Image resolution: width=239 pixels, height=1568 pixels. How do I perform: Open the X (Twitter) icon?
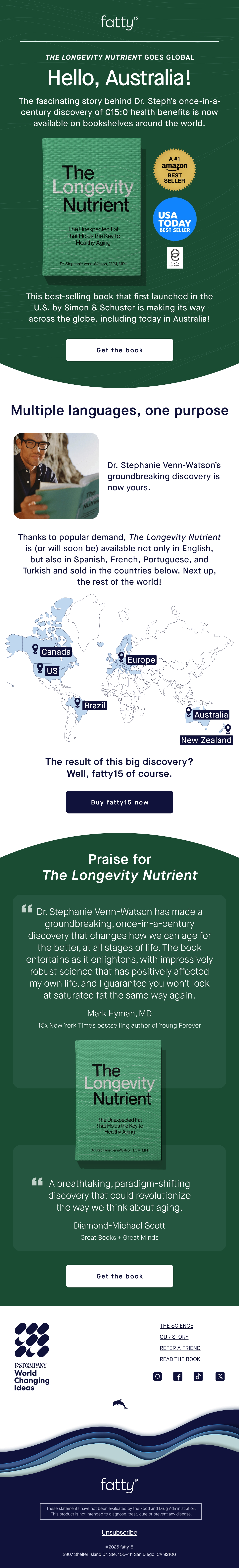click(x=220, y=1376)
